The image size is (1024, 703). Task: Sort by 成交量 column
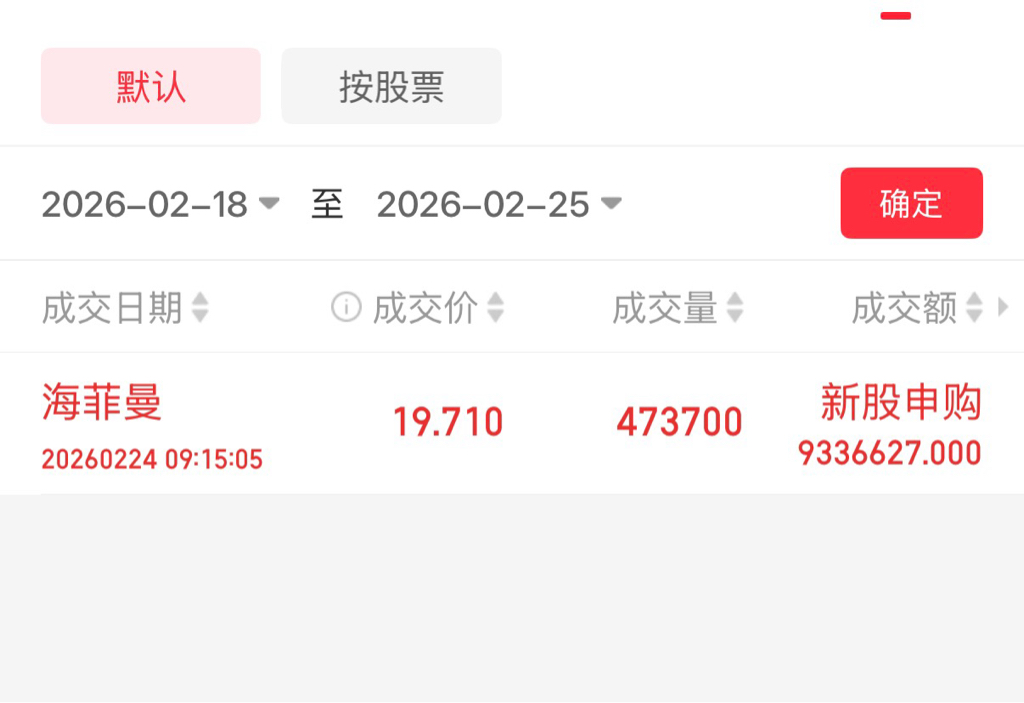coord(678,308)
